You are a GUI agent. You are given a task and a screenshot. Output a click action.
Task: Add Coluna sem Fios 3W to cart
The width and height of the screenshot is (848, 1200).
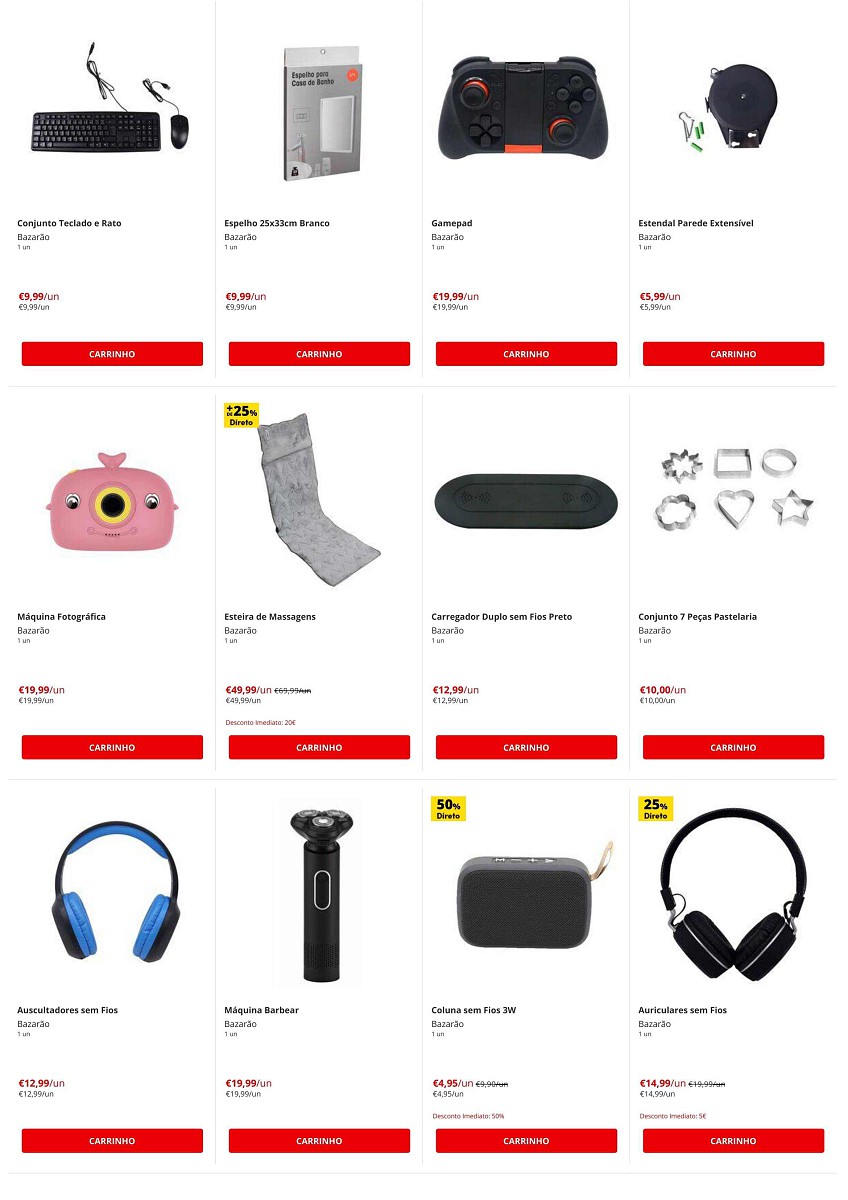[x=526, y=1141]
